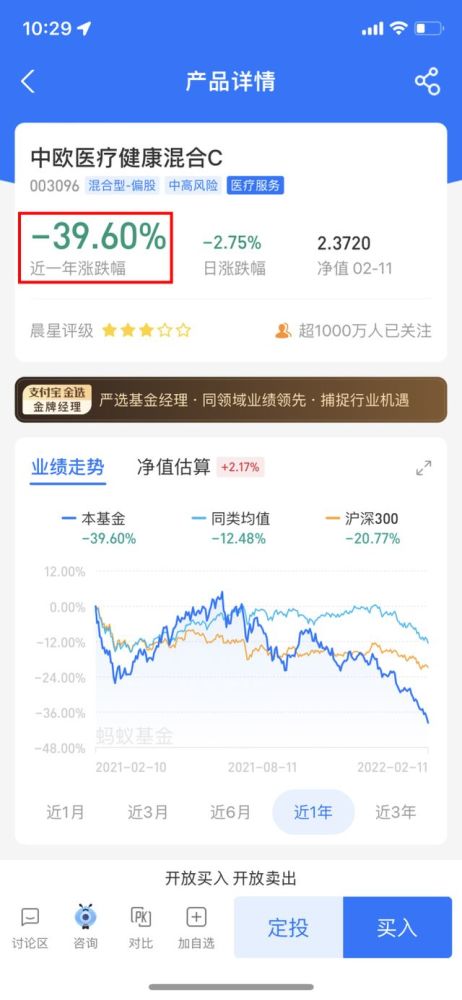Tap the 定投 button

click(288, 927)
